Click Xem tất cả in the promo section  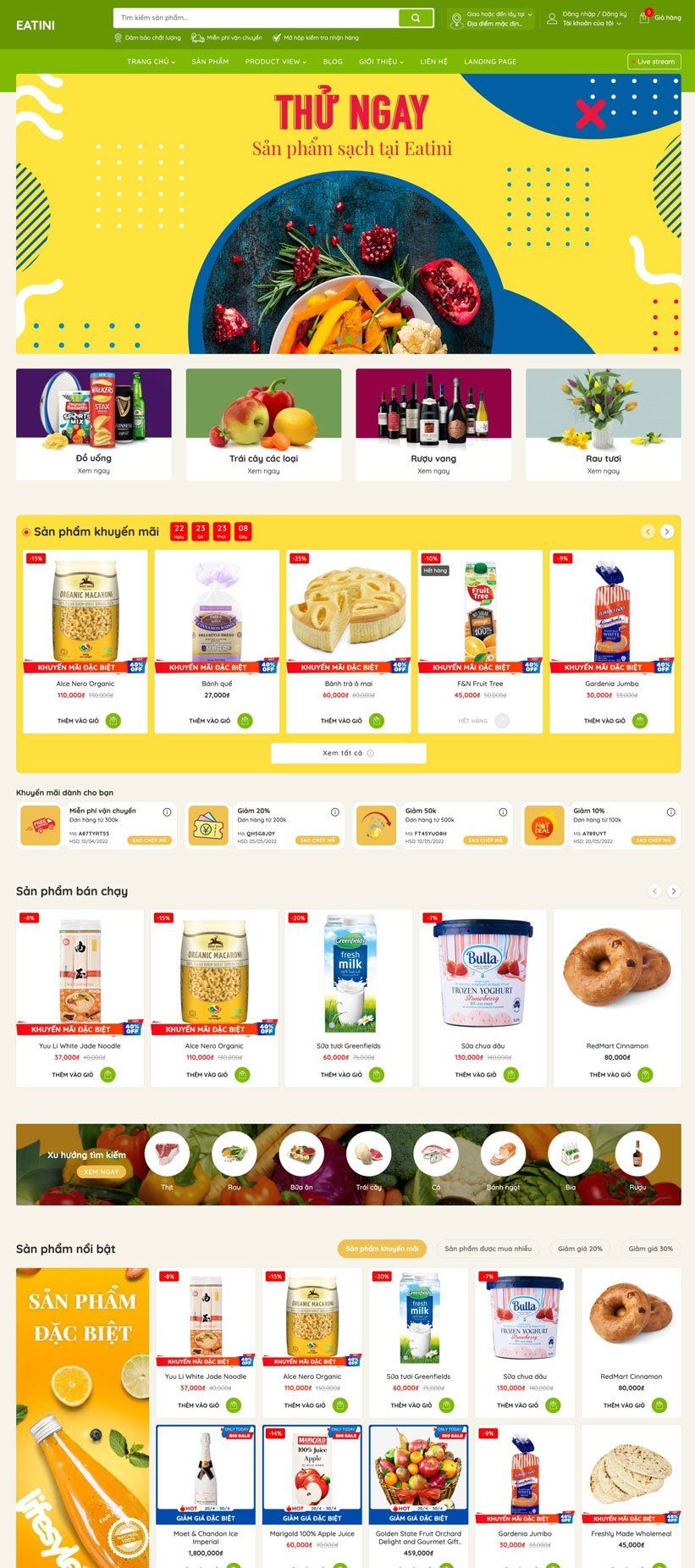[x=347, y=752]
